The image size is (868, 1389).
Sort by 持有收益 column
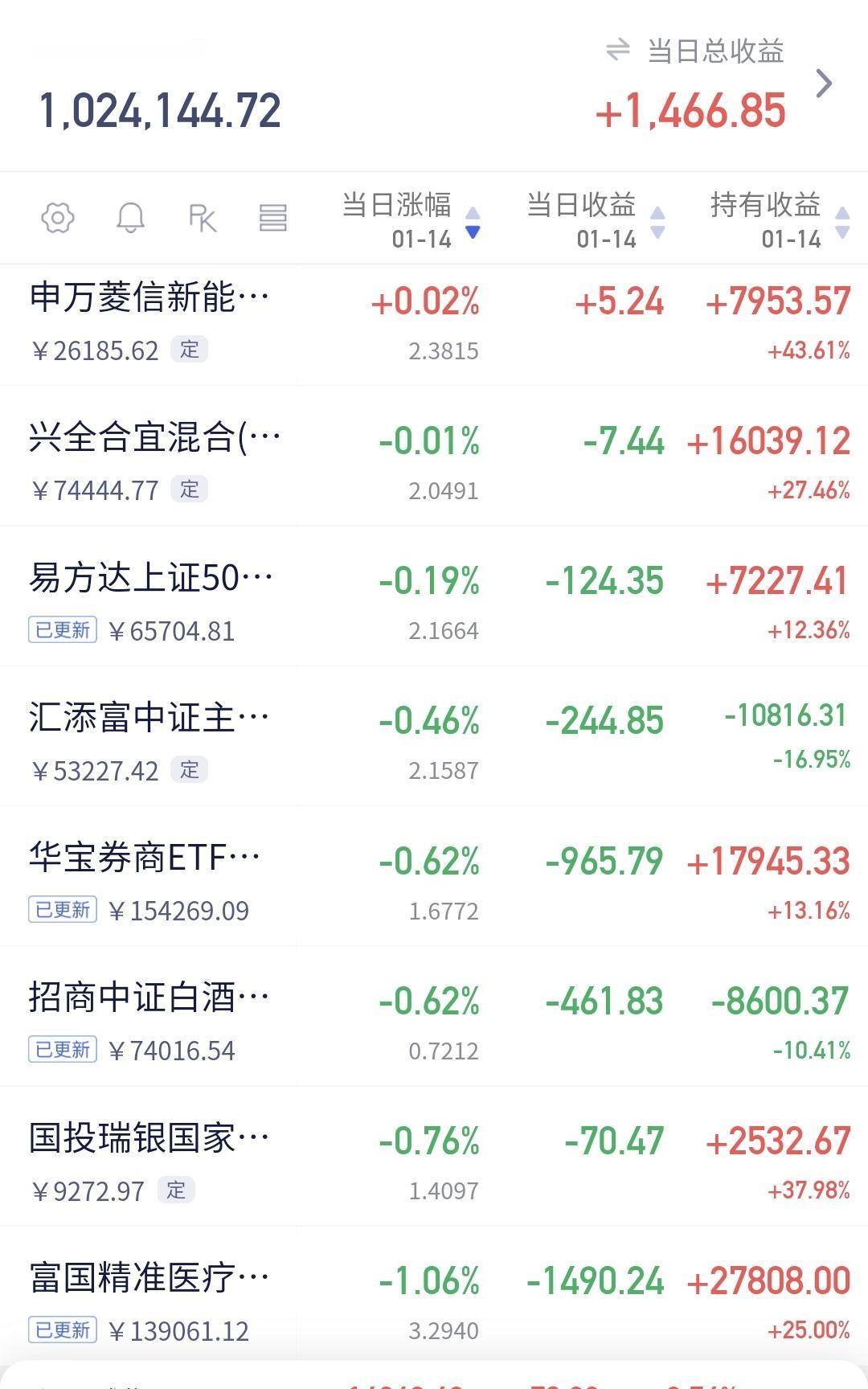tap(780, 219)
